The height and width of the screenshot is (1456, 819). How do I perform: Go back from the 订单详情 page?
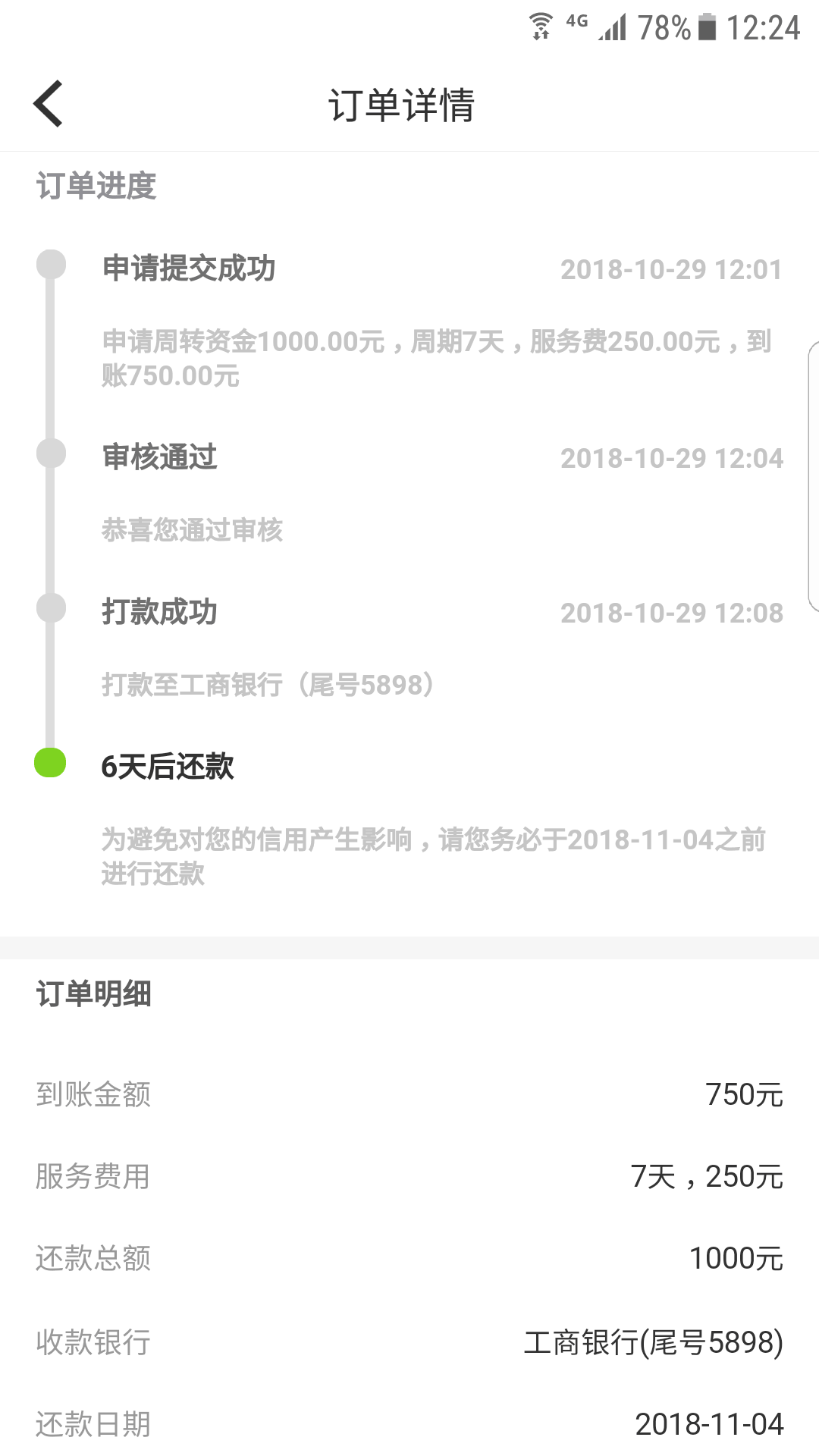48,104
